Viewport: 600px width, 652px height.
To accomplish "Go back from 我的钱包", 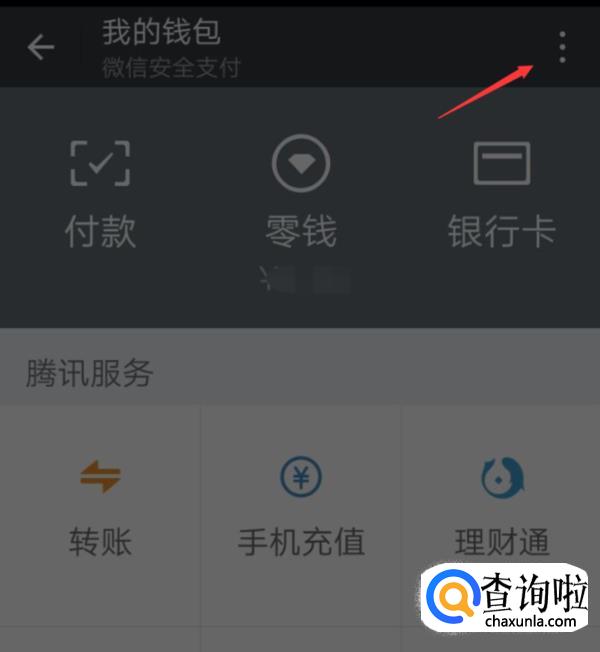I will pyautogui.click(x=41, y=46).
